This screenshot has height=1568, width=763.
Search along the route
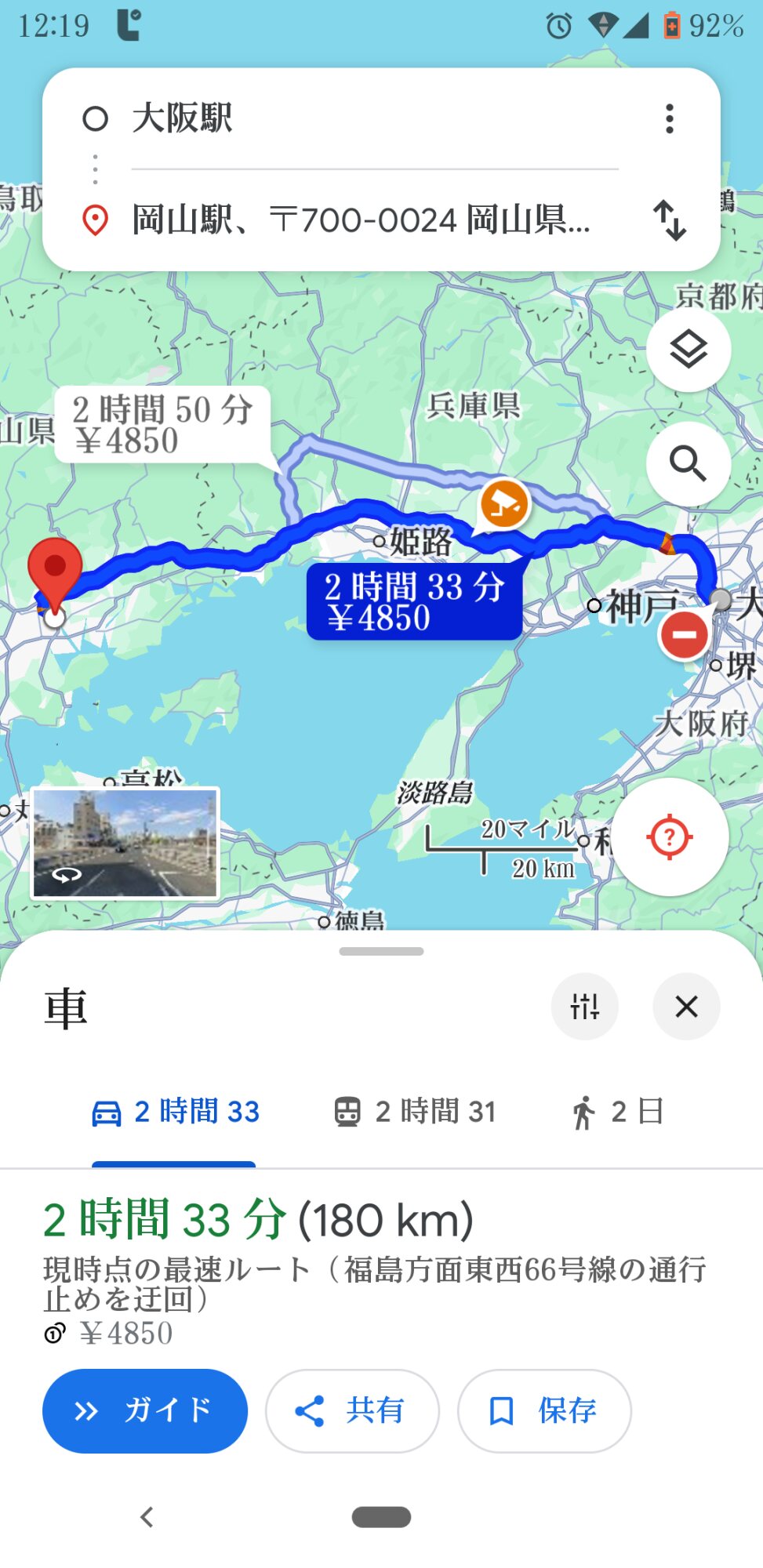(x=689, y=464)
